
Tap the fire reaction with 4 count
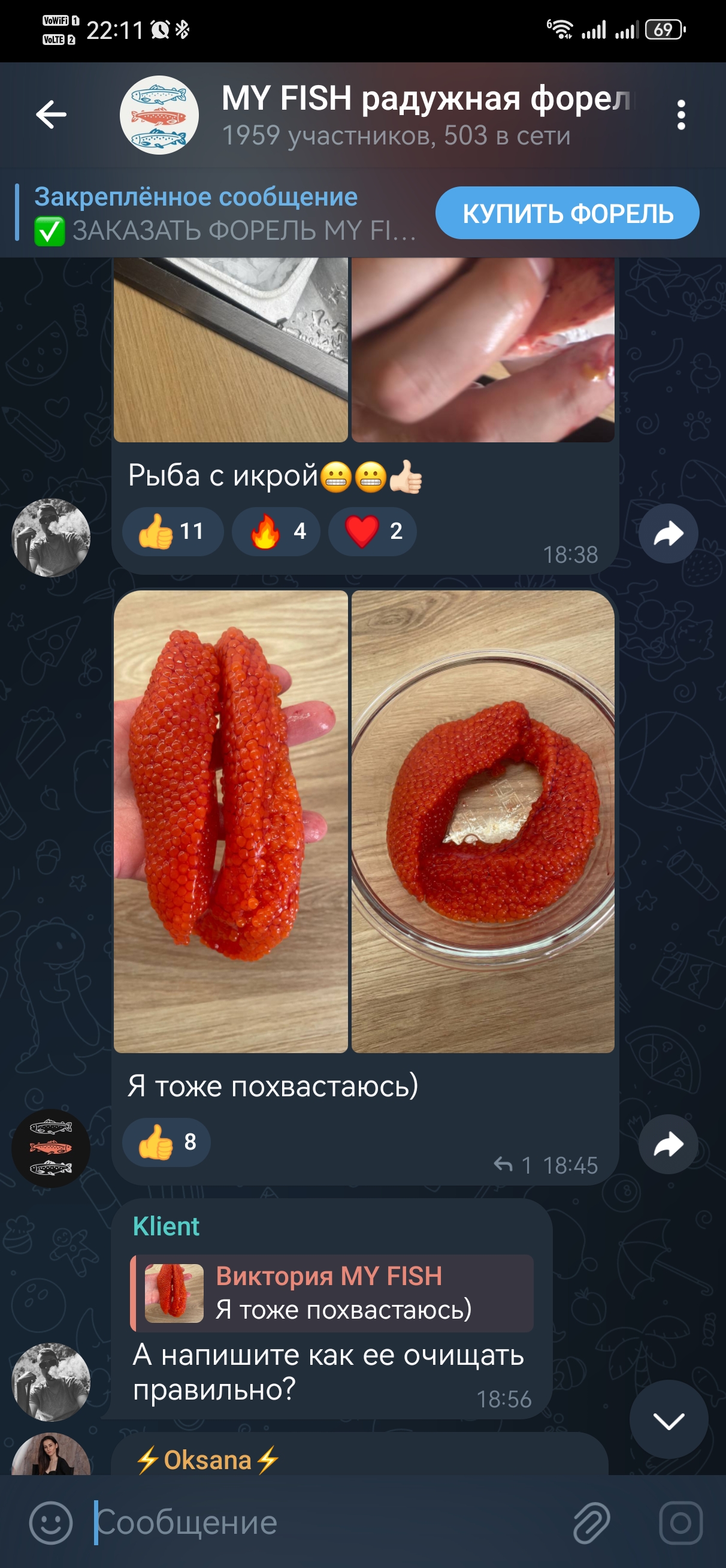point(276,532)
